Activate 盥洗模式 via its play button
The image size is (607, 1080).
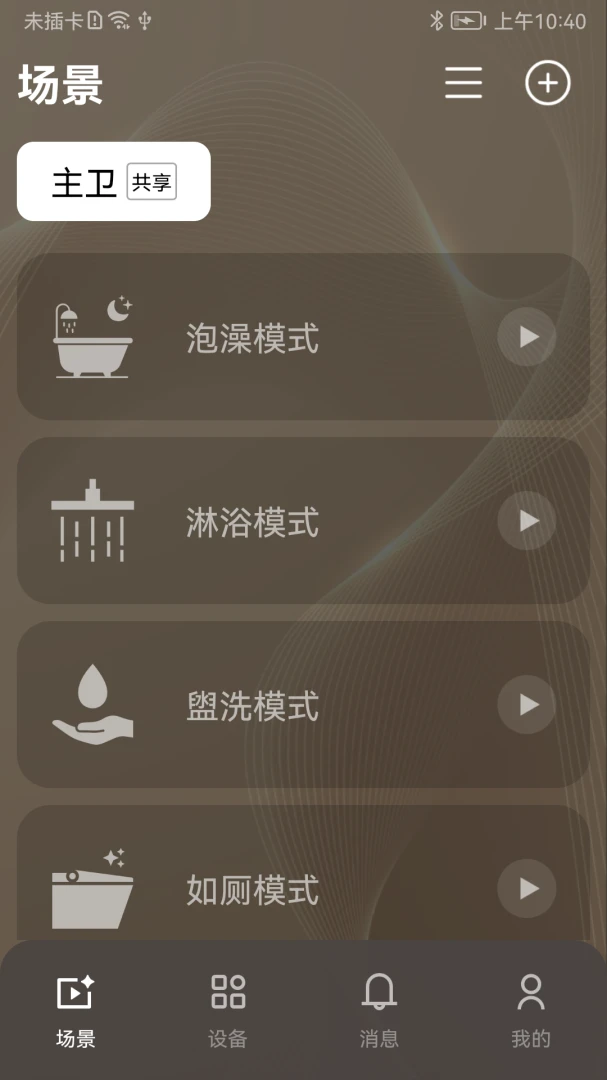527,705
